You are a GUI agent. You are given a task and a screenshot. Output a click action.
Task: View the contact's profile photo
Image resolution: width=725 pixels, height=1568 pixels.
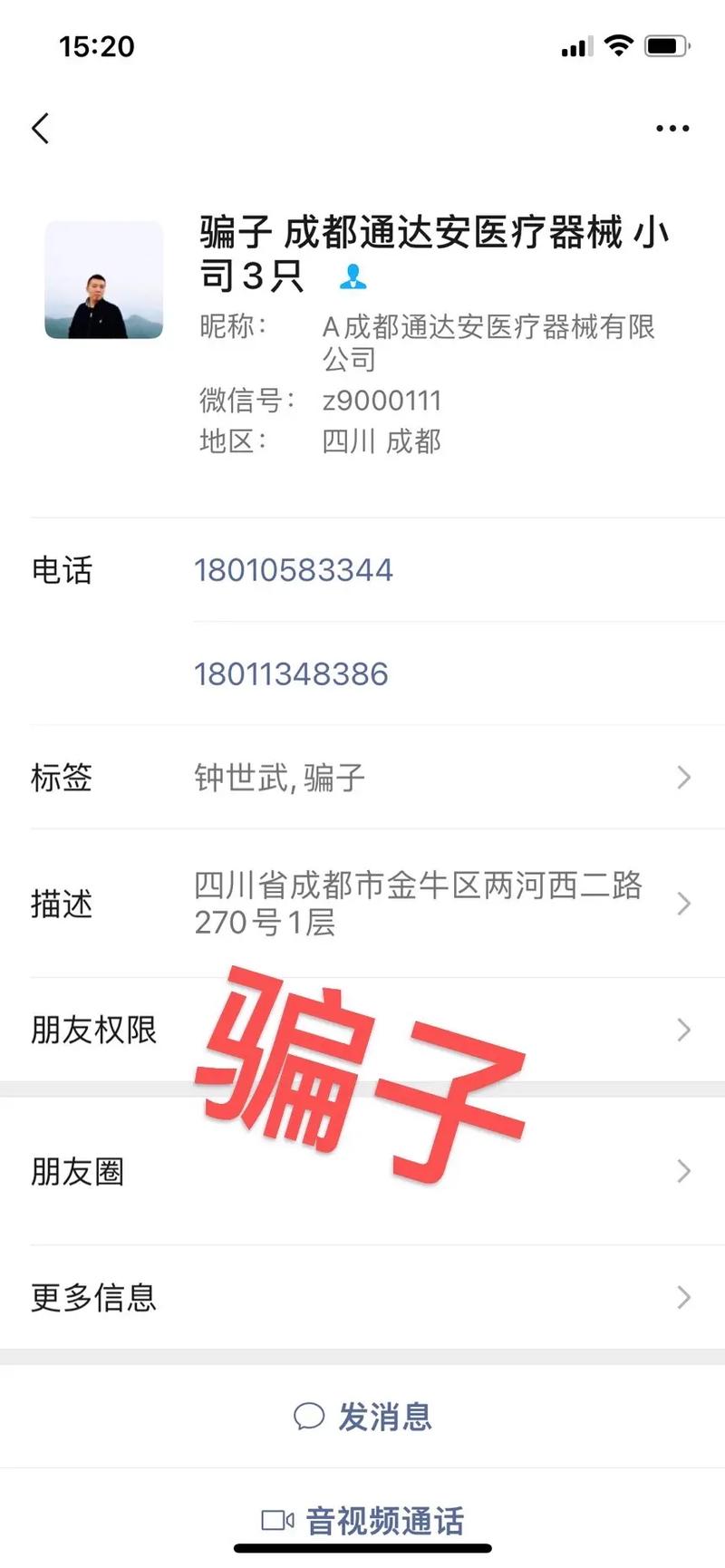[104, 280]
